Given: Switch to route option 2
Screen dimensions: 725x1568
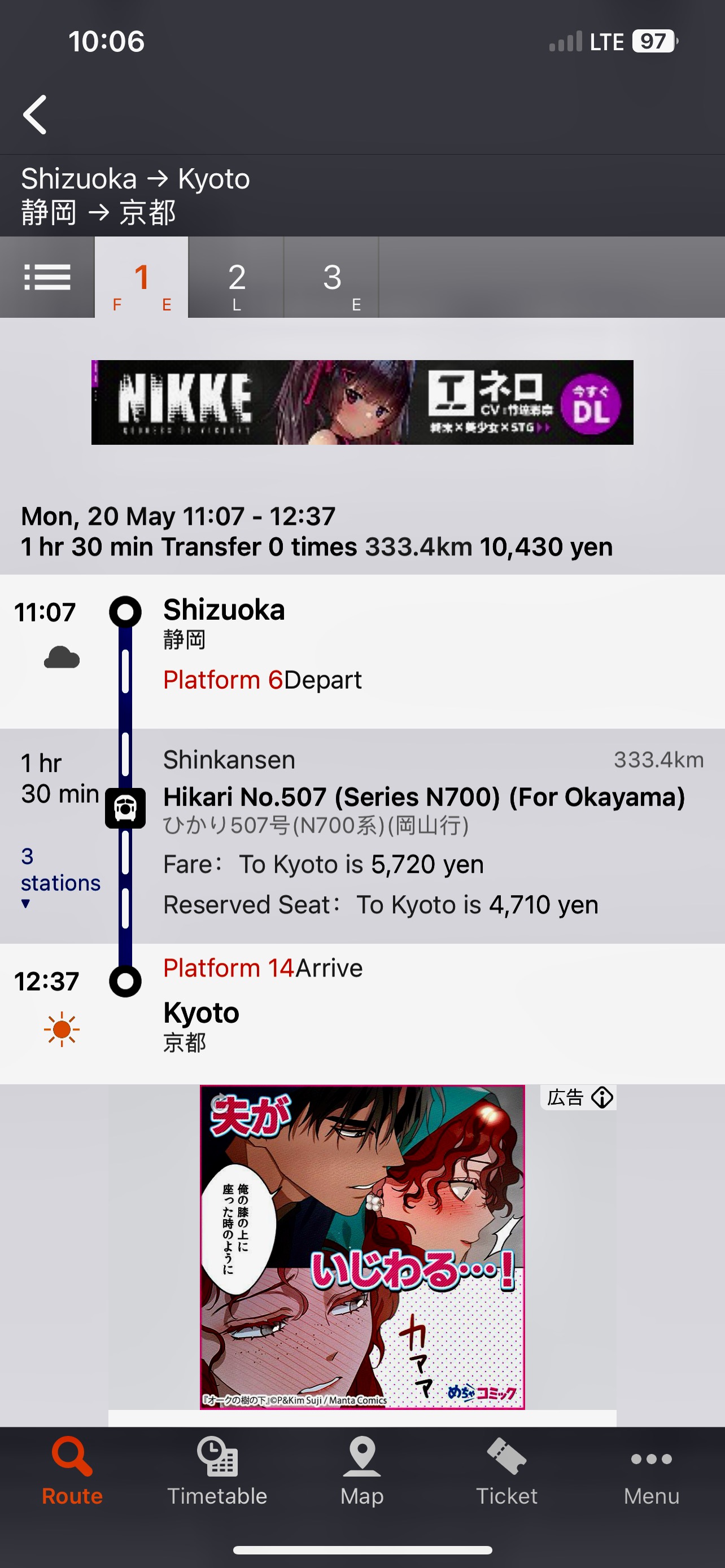Looking at the screenshot, I should click(236, 278).
